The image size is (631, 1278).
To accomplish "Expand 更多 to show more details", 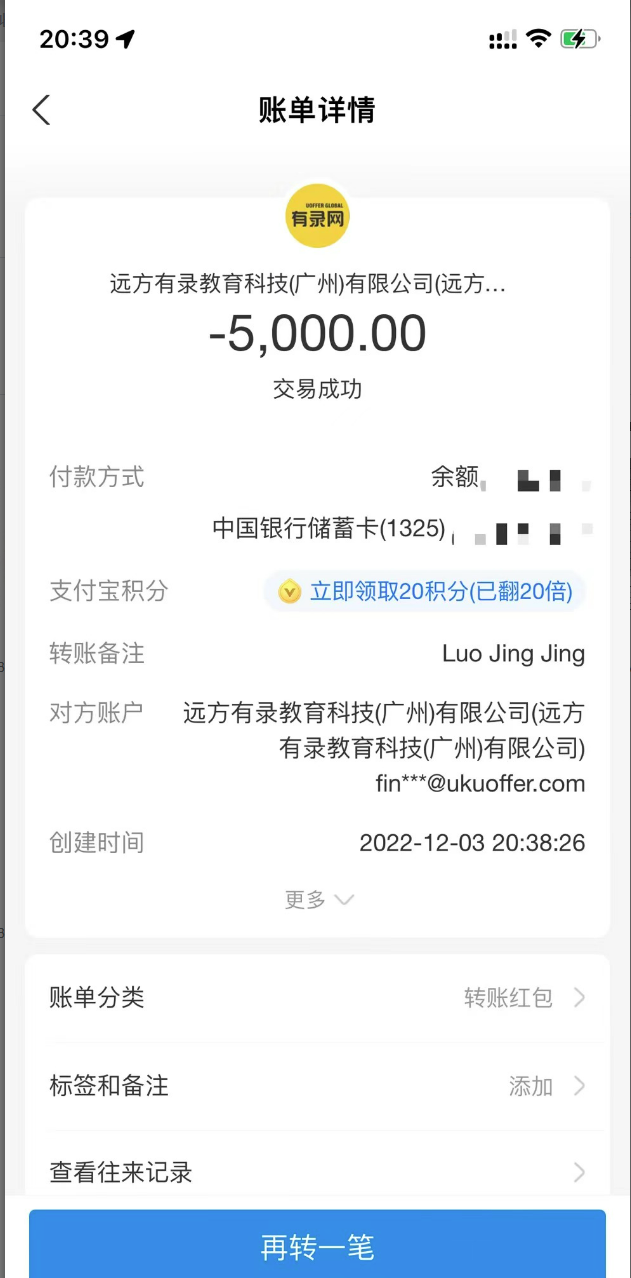I will [318, 900].
